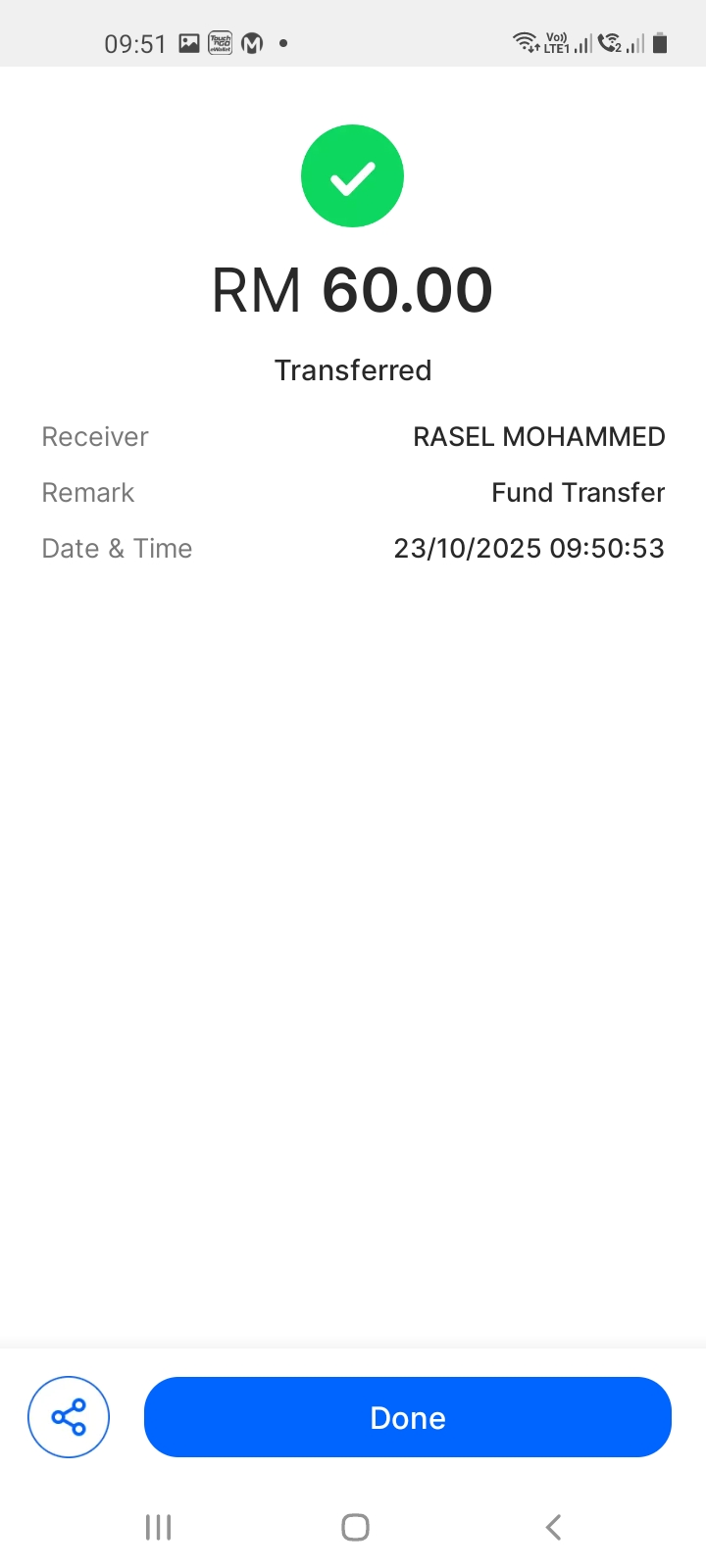Open the recent apps view

click(158, 1527)
